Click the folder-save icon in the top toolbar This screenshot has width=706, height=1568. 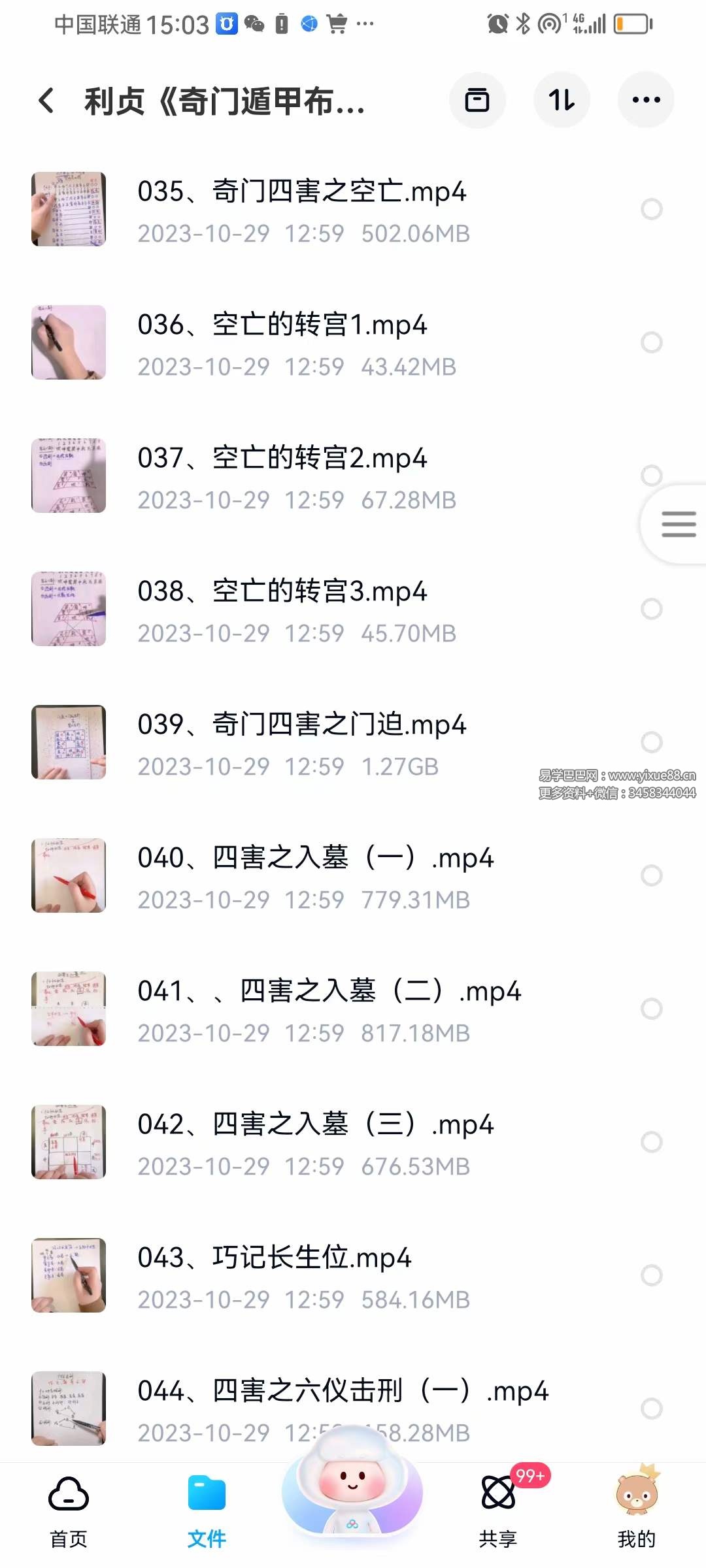click(x=478, y=100)
